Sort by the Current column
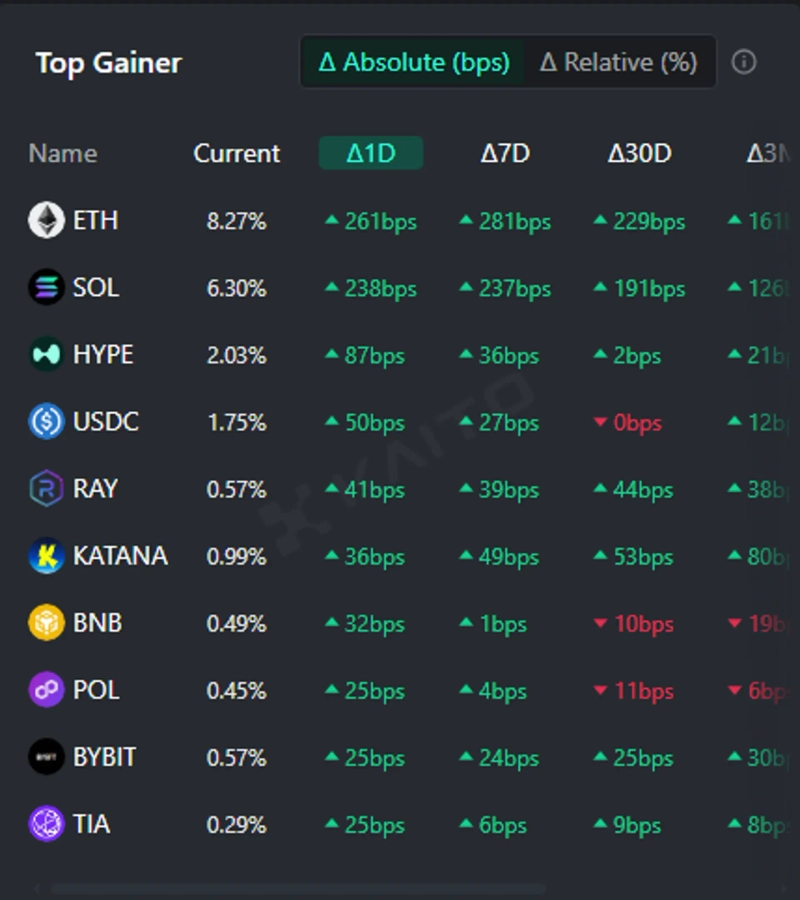 (237, 153)
